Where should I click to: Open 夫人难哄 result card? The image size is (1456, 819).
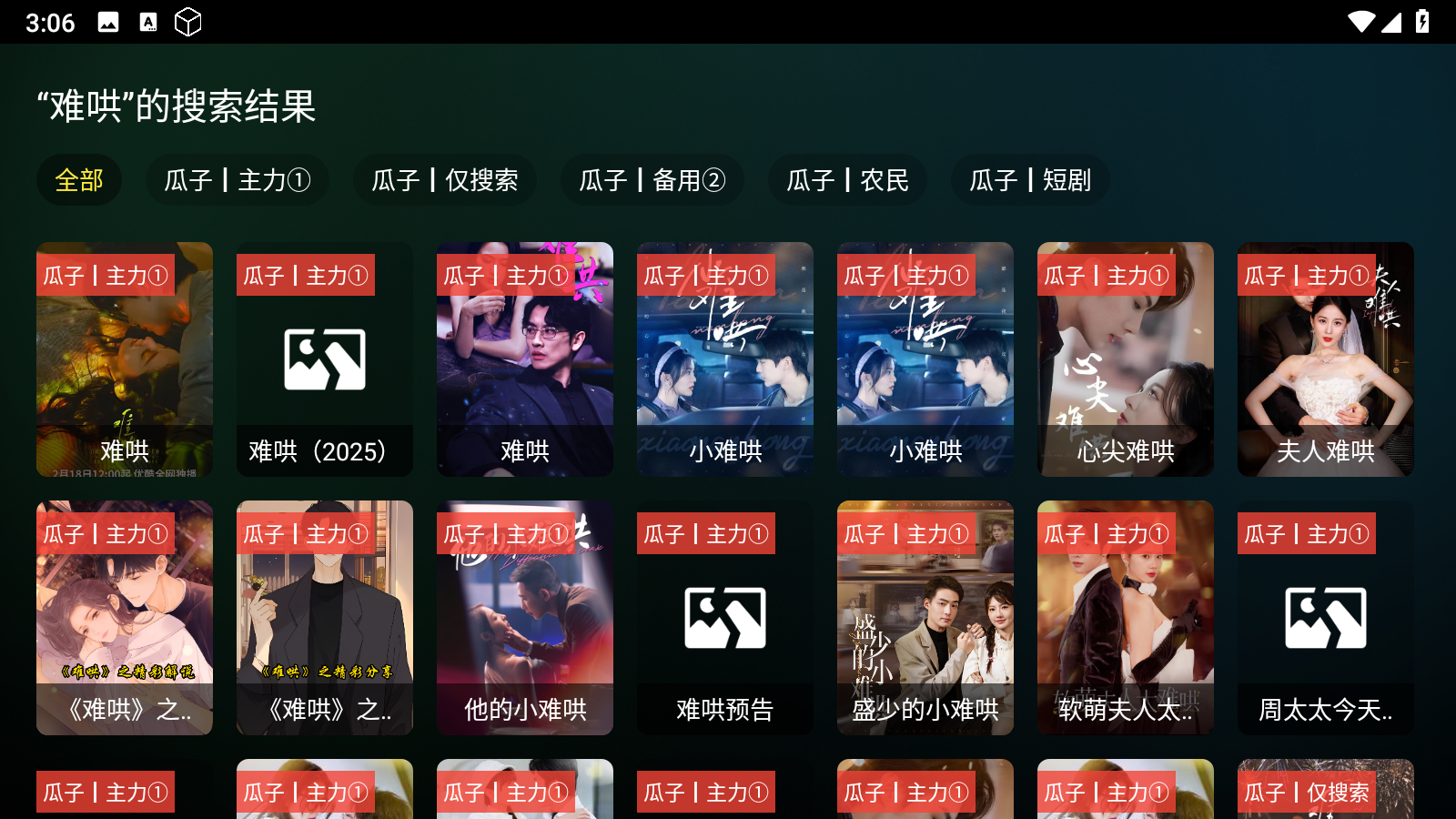point(1326,359)
